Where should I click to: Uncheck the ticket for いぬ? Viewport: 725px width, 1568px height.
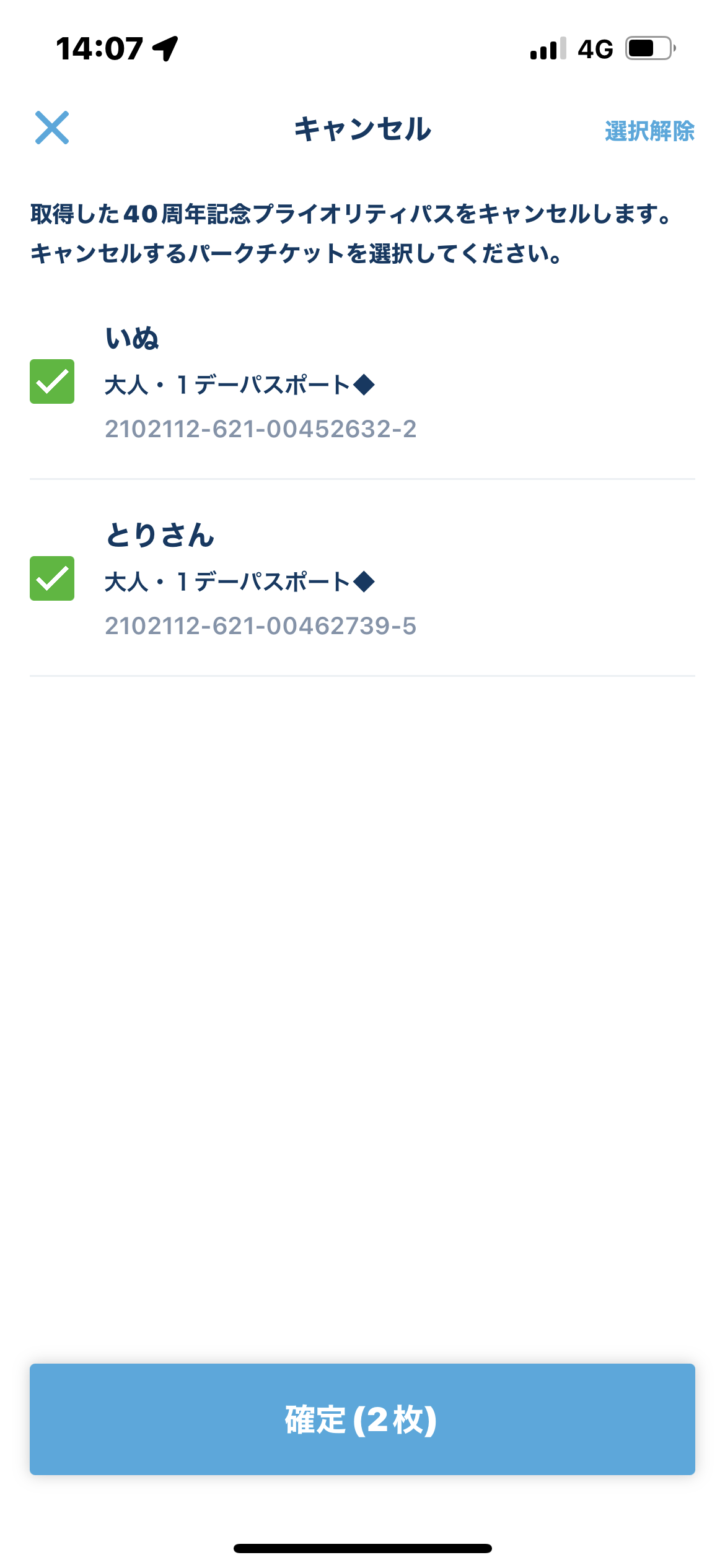coord(52,381)
